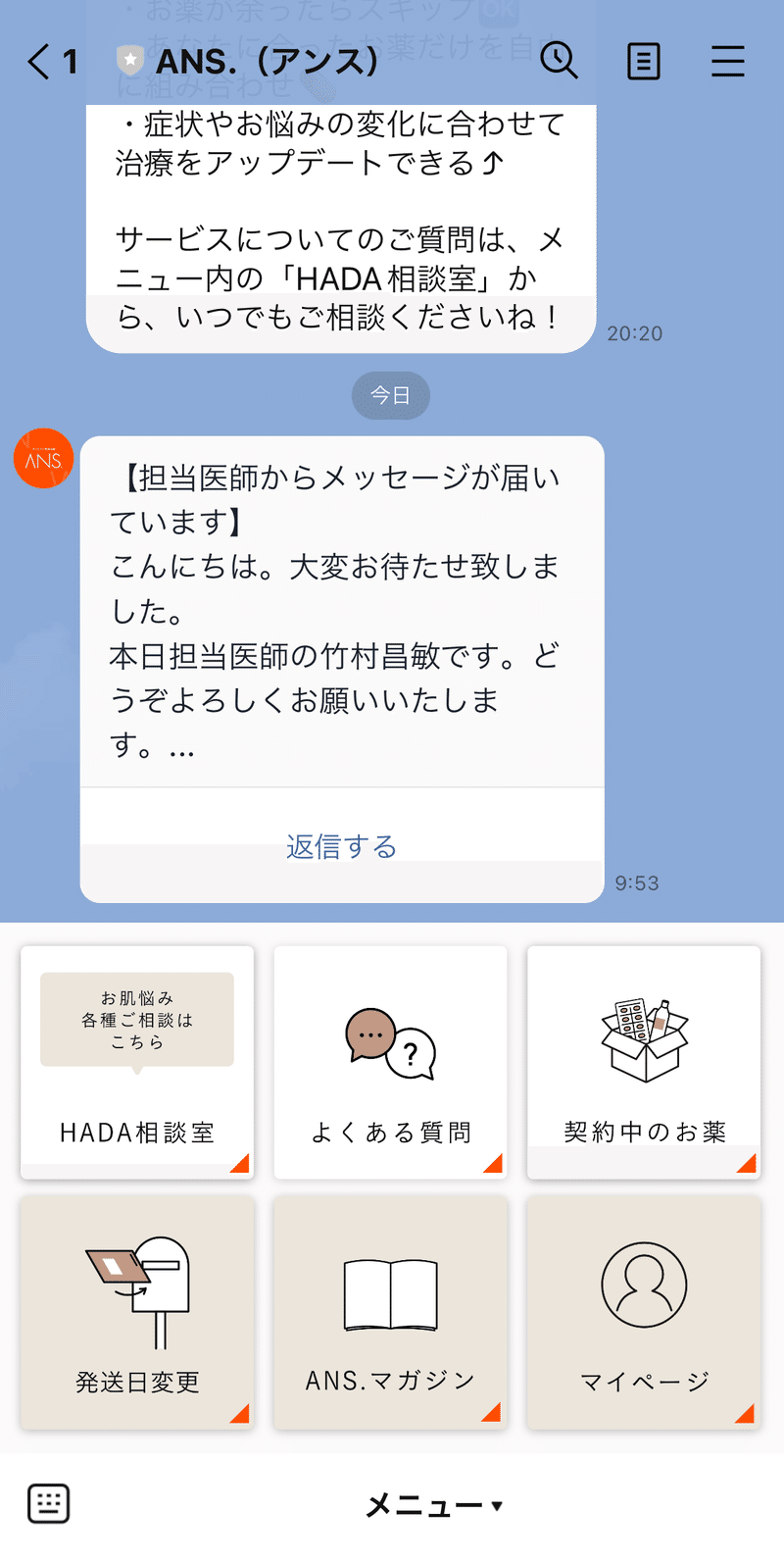The height and width of the screenshot is (1563, 784).
Task: Open the ANS. avatar profile
Action: [x=43, y=458]
